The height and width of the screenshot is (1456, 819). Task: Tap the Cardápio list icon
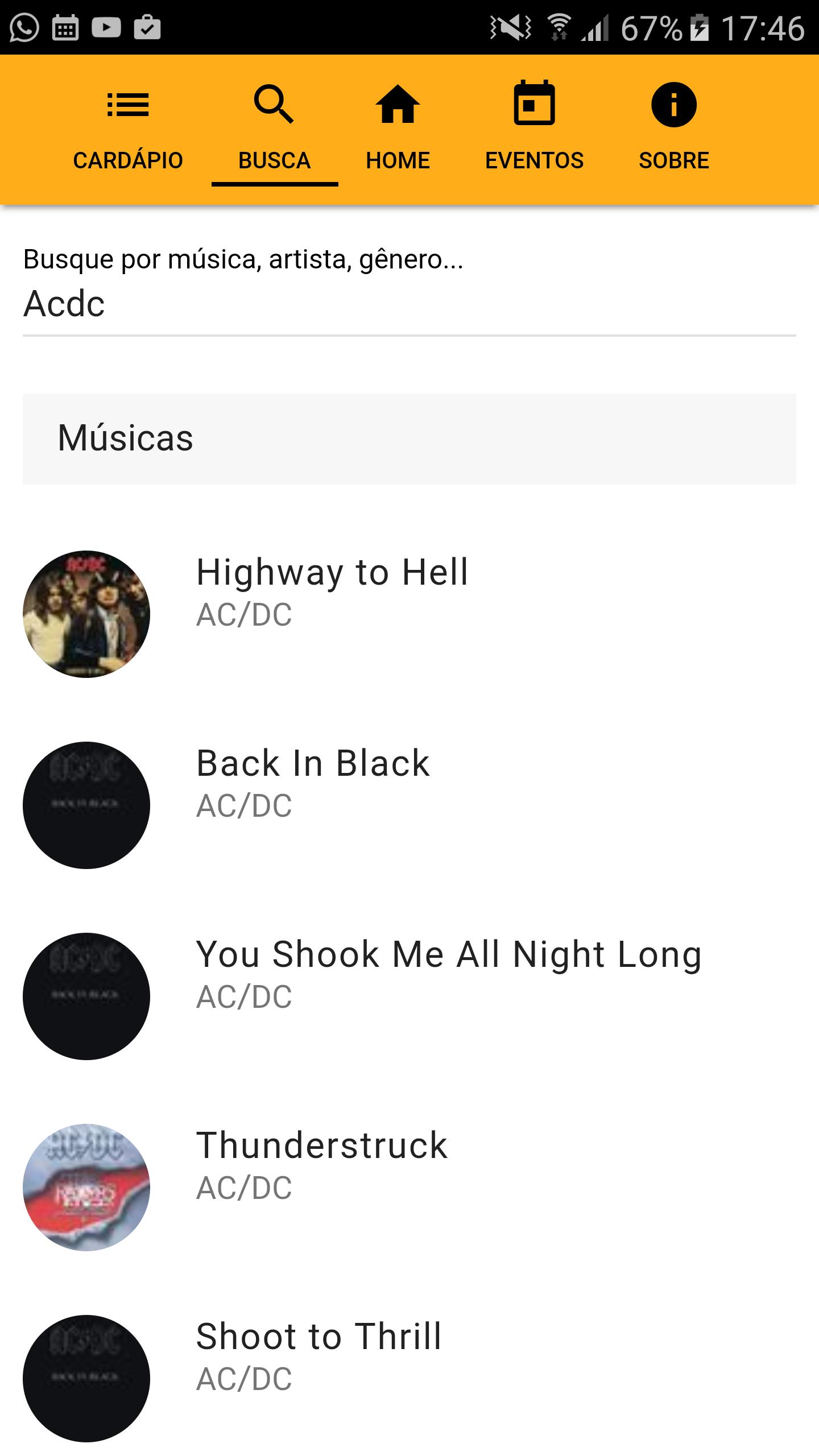pos(128,105)
